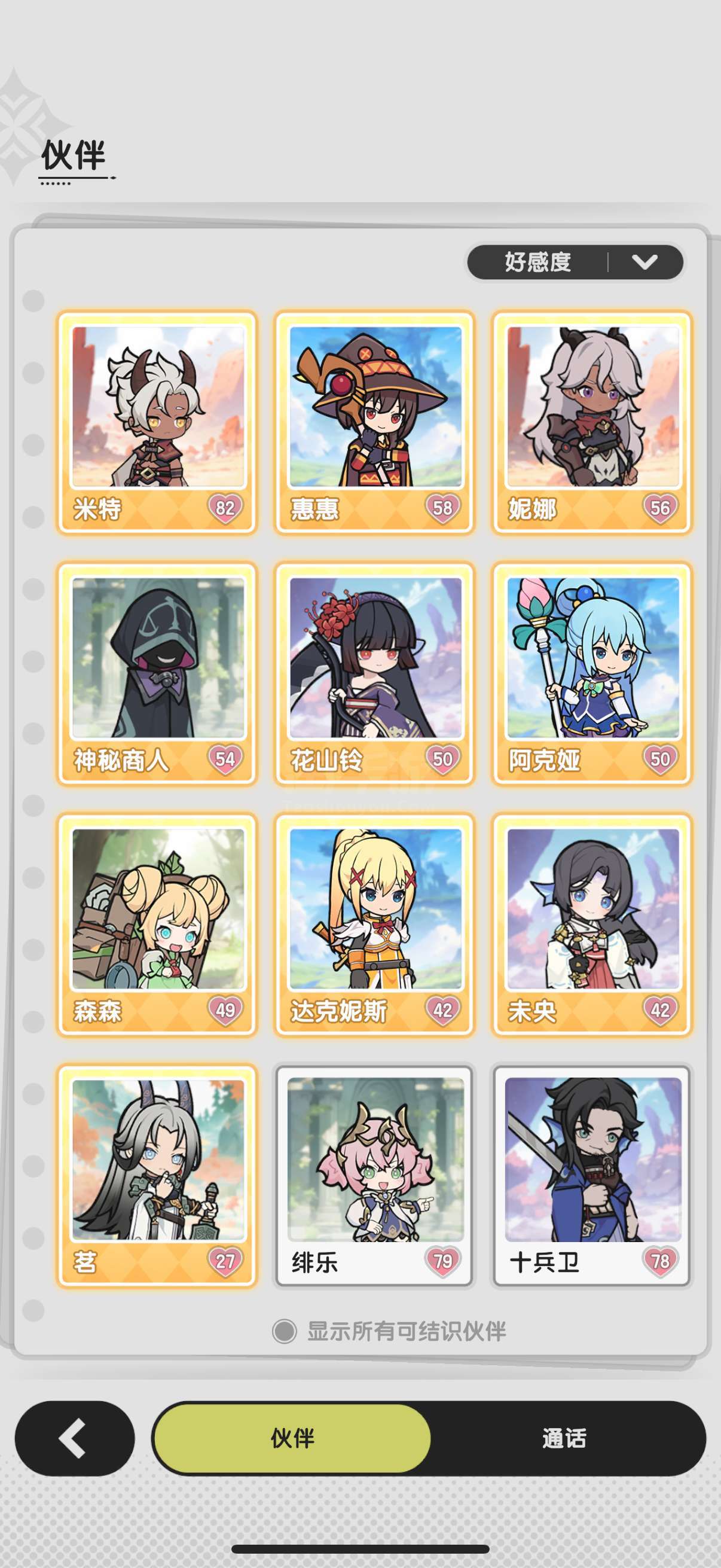Select the 惠惠 companion card
Viewport: 721px width, 1568px height.
[374, 422]
